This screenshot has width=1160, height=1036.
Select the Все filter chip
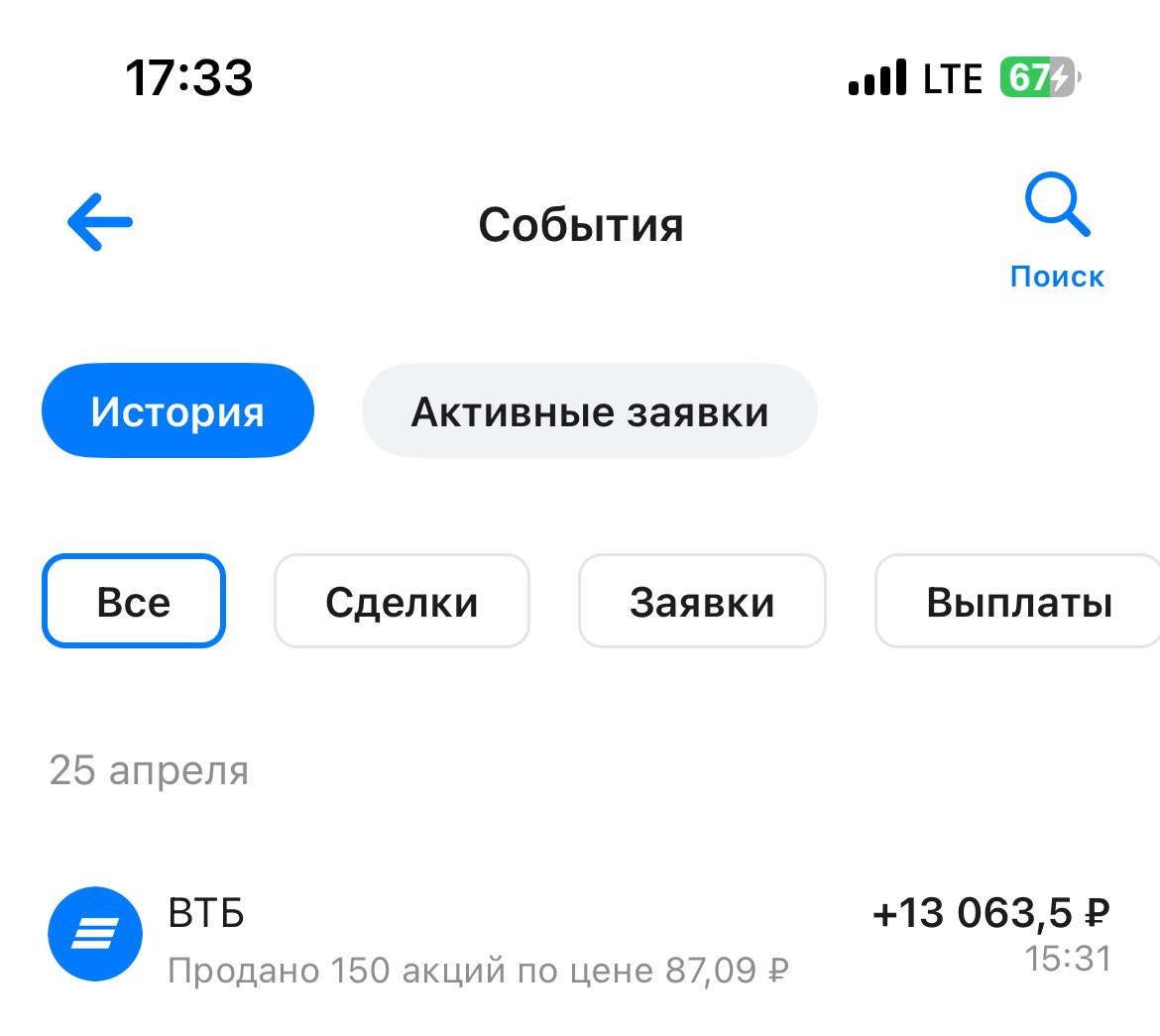(x=134, y=602)
